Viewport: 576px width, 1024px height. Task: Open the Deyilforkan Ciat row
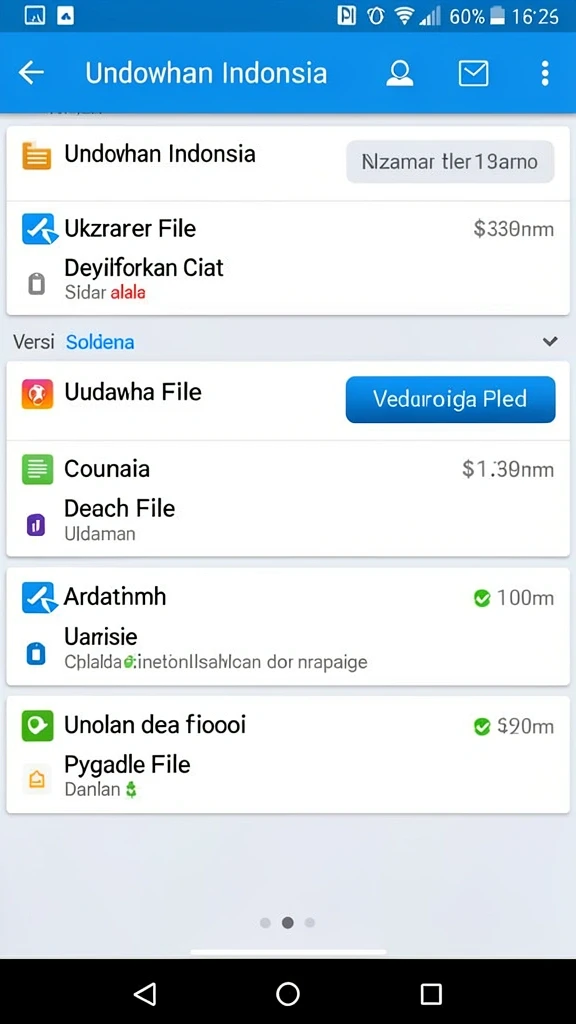point(288,279)
